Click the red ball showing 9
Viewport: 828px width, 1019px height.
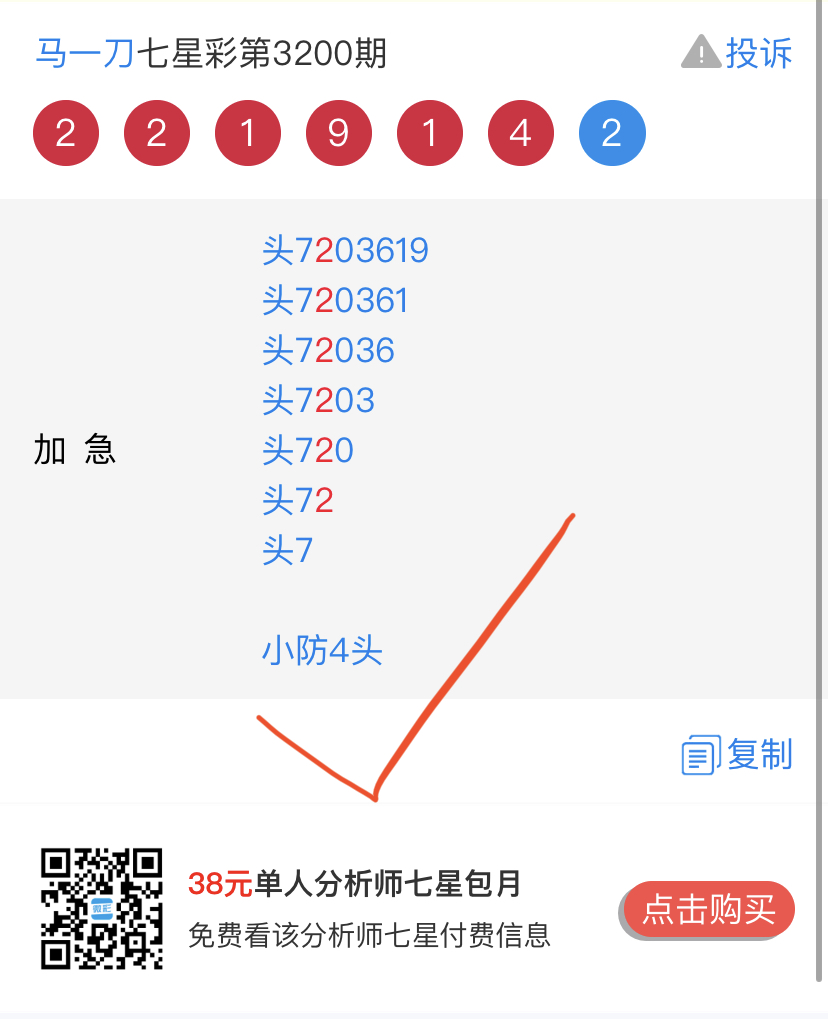[x=338, y=132]
